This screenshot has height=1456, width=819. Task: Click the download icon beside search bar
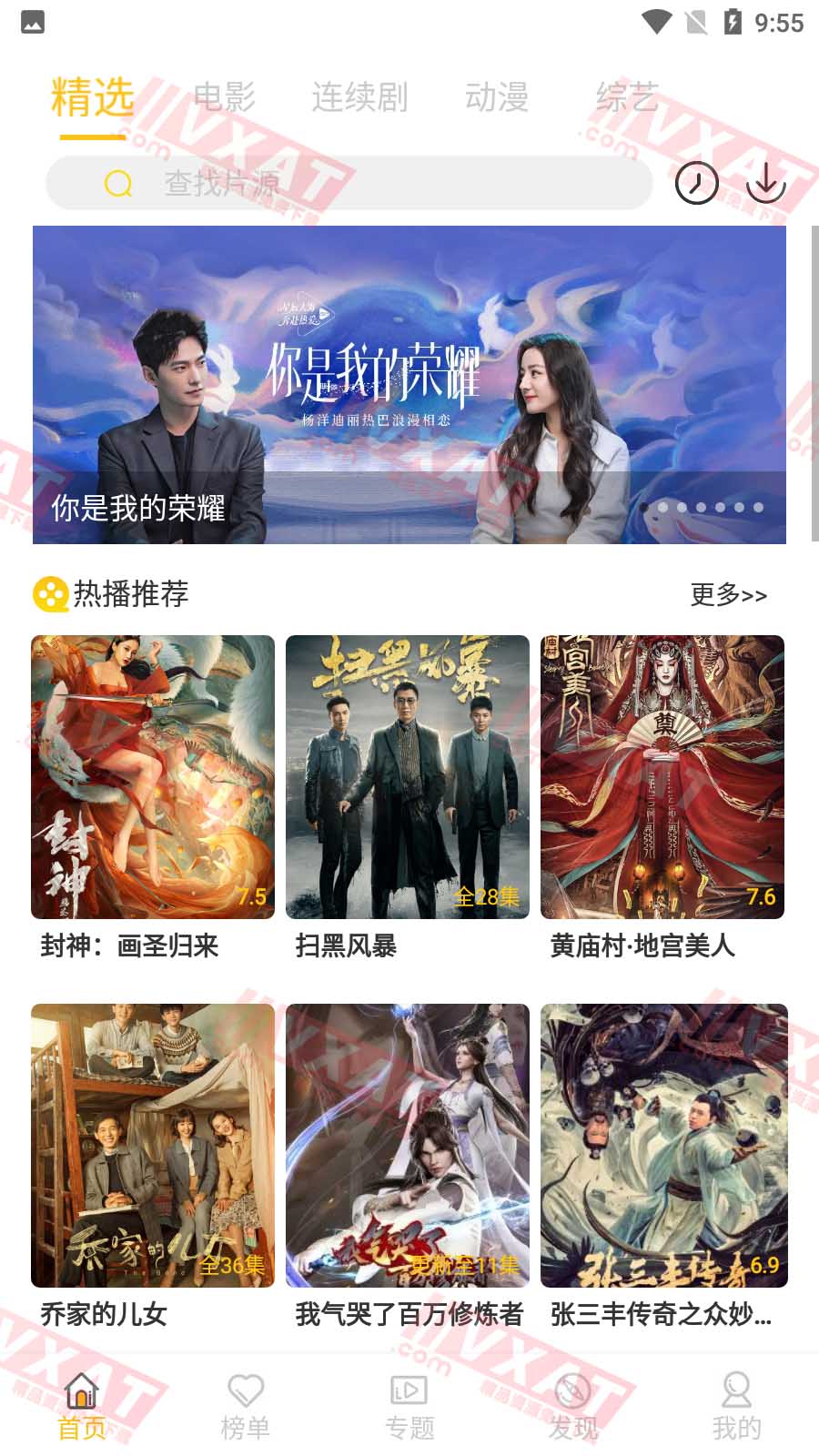click(x=765, y=184)
